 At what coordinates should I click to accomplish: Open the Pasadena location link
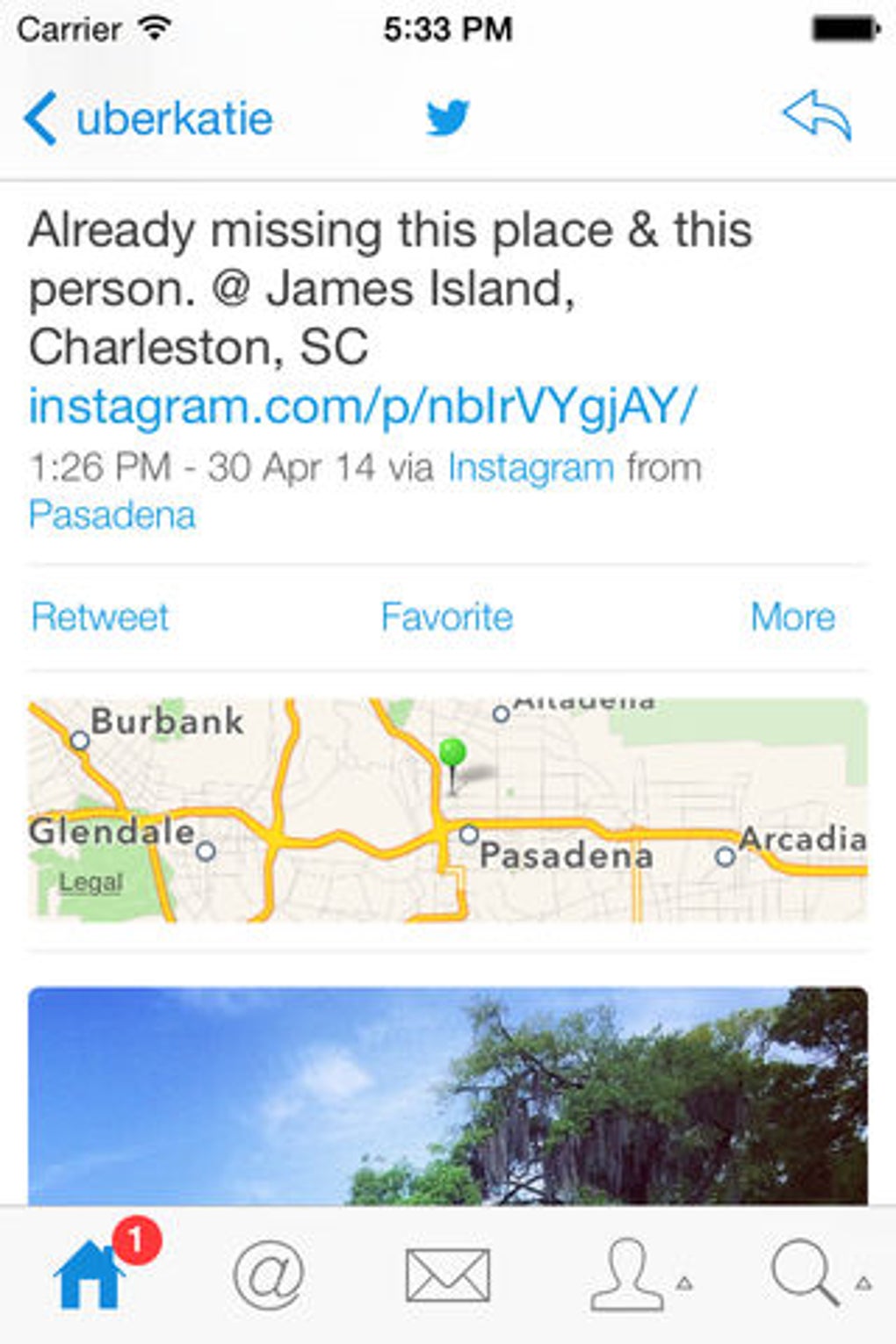point(112,515)
